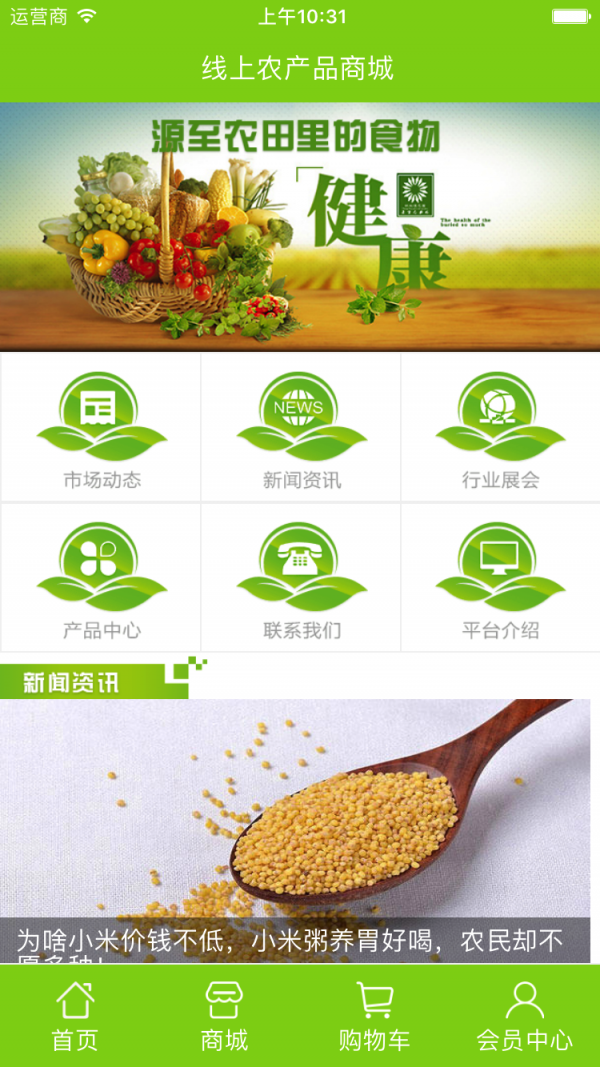This screenshot has width=600, height=1067.
Task: Tap the healthy food banner
Action: coord(300,226)
